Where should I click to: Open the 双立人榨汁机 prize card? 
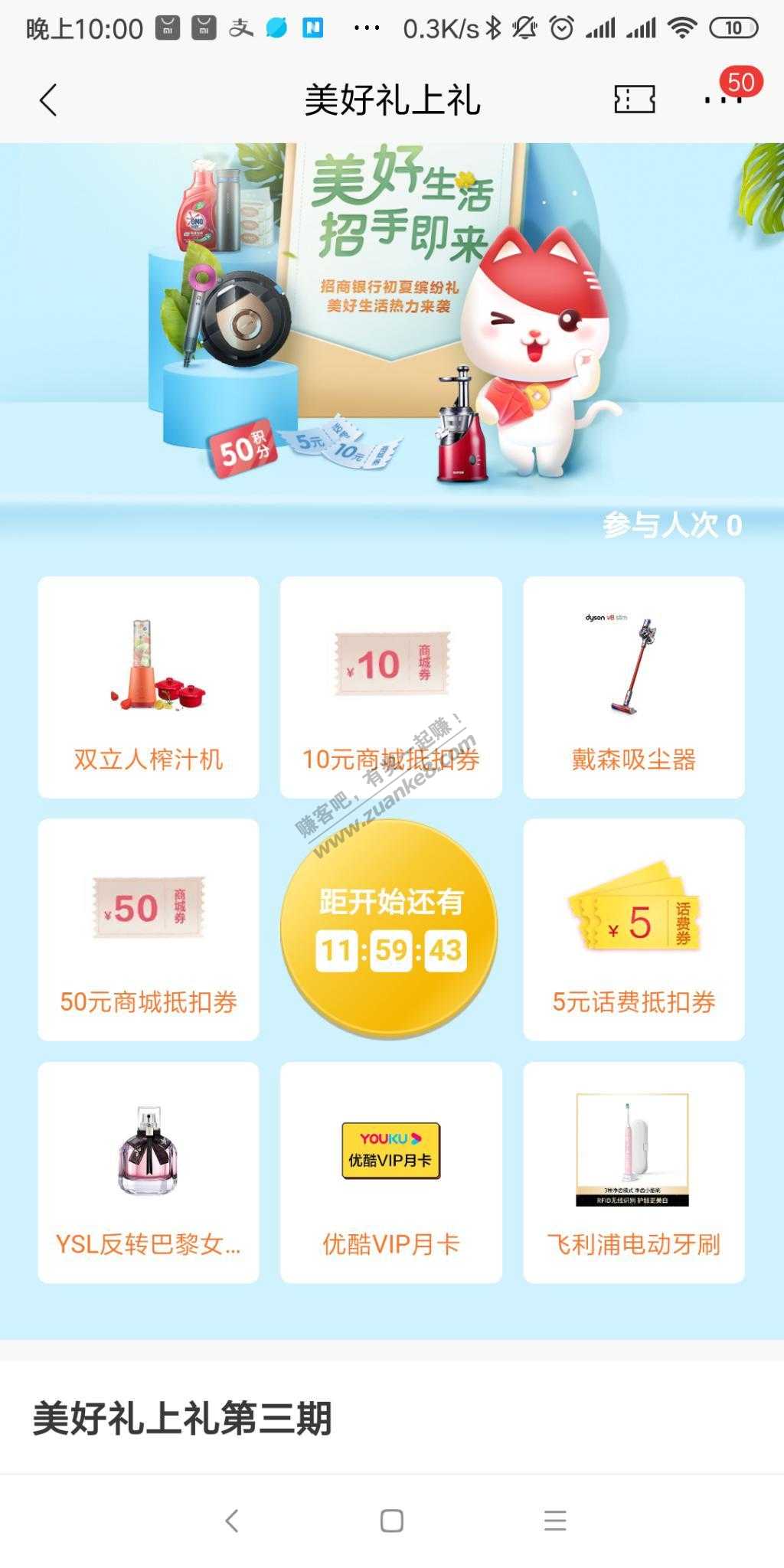point(149,688)
